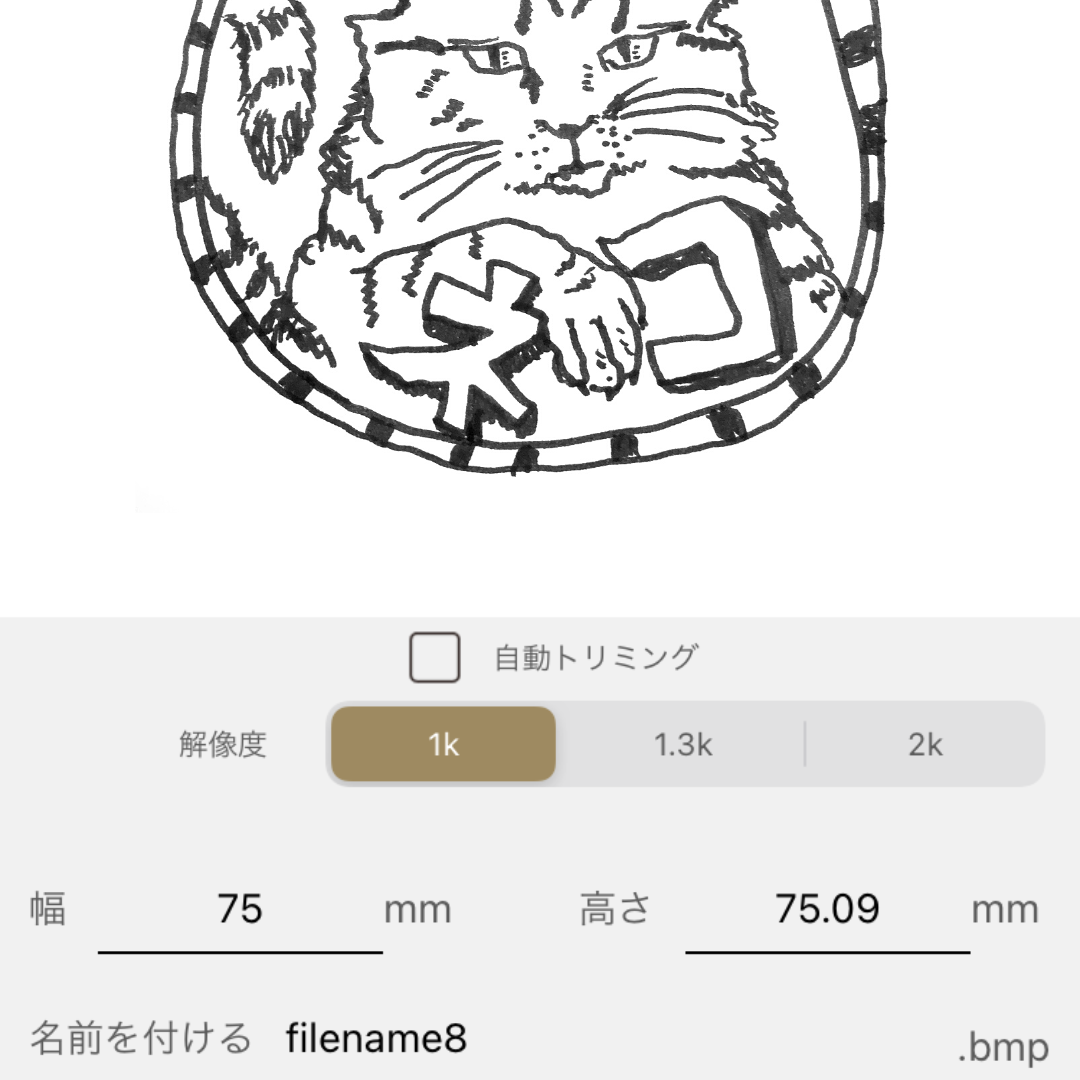Select the 1k resolution option
1080x1080 pixels.
pos(443,745)
